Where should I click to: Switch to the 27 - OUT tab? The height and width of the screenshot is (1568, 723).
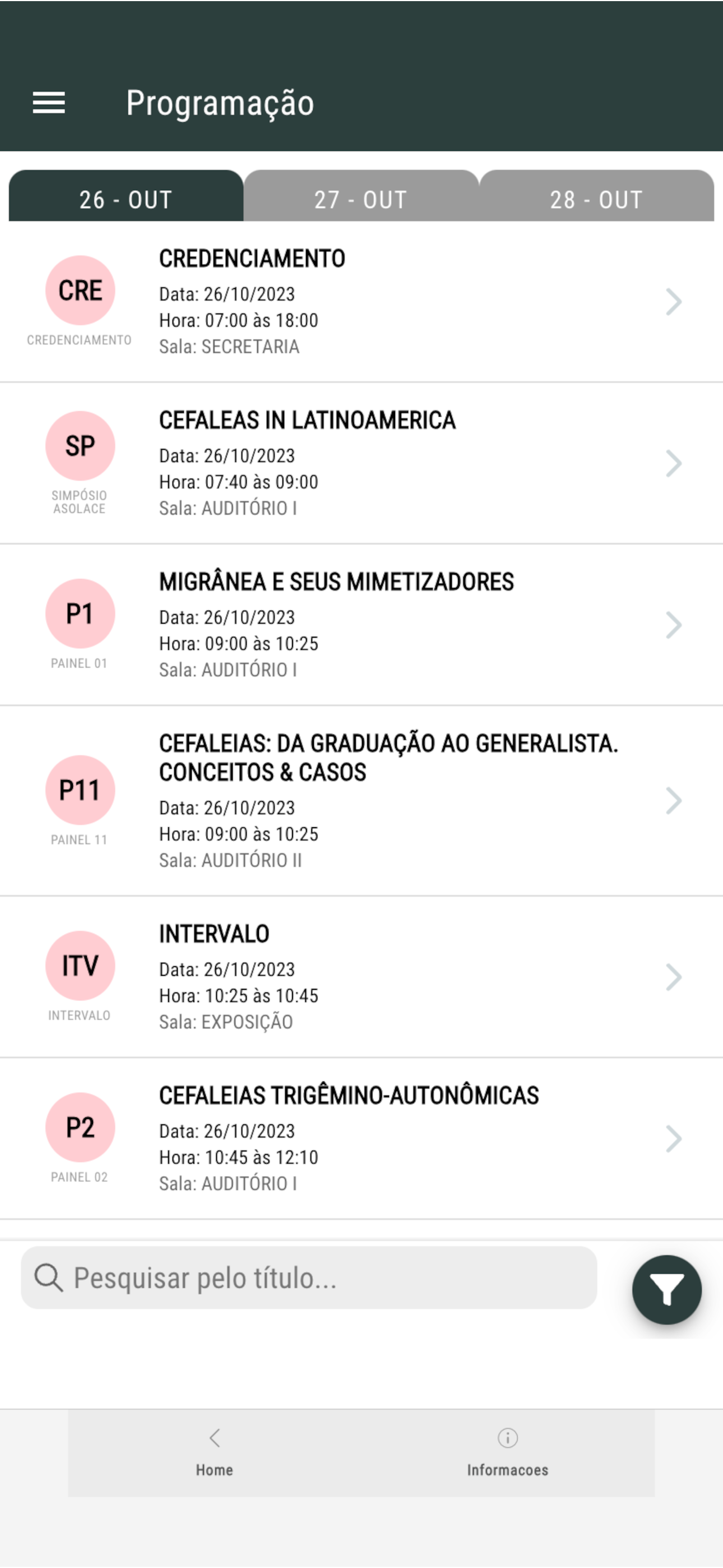(361, 196)
